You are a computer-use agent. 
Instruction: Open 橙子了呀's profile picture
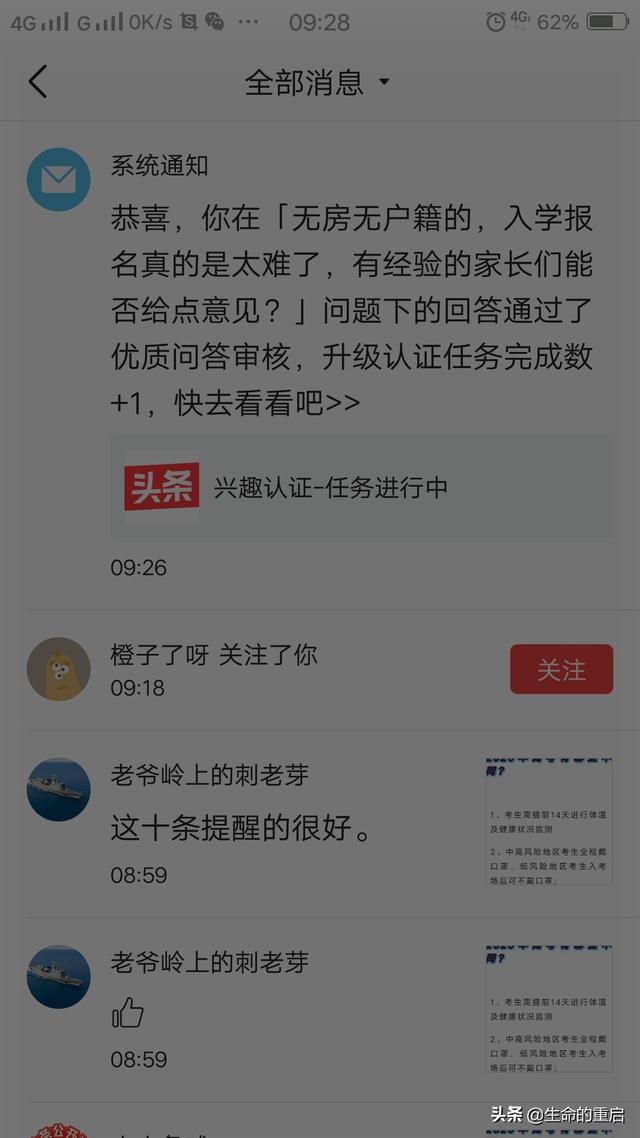coord(58,669)
